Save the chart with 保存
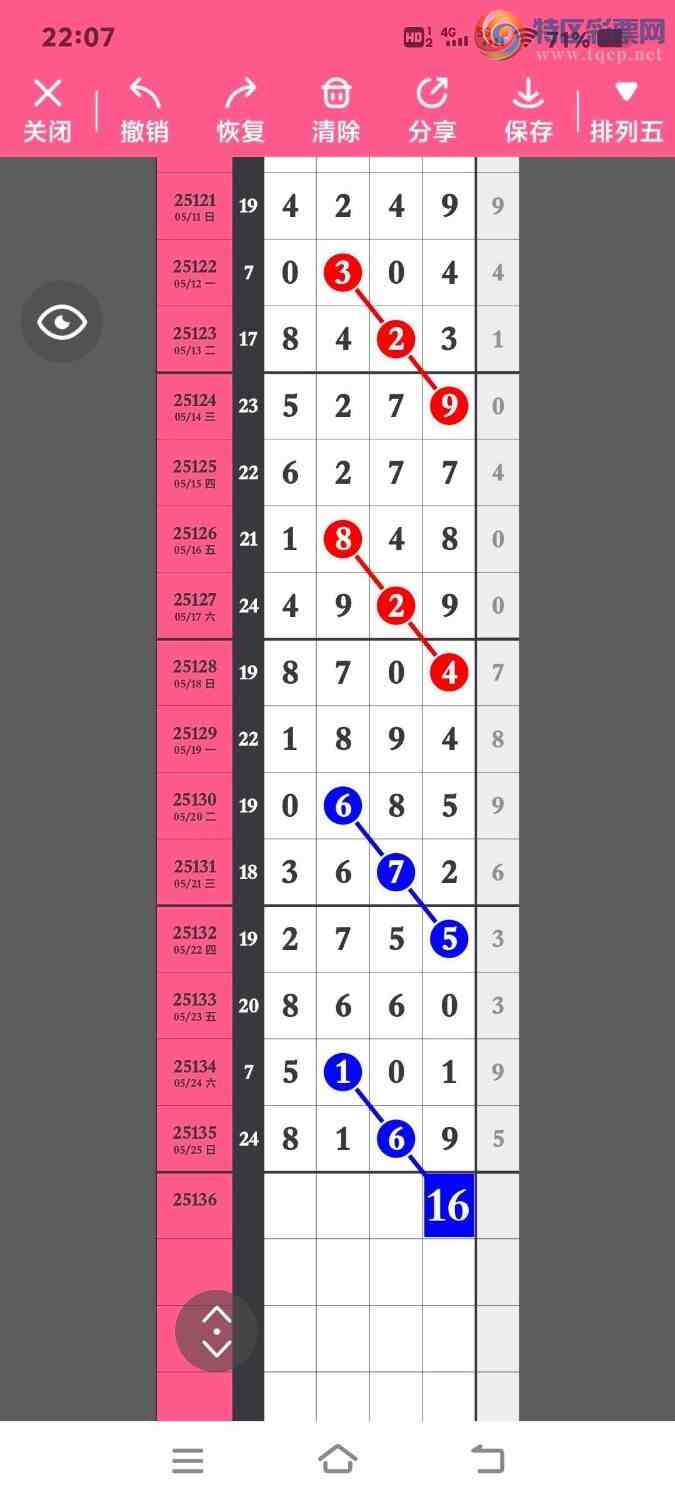This screenshot has height=1500, width=675. coord(528,110)
